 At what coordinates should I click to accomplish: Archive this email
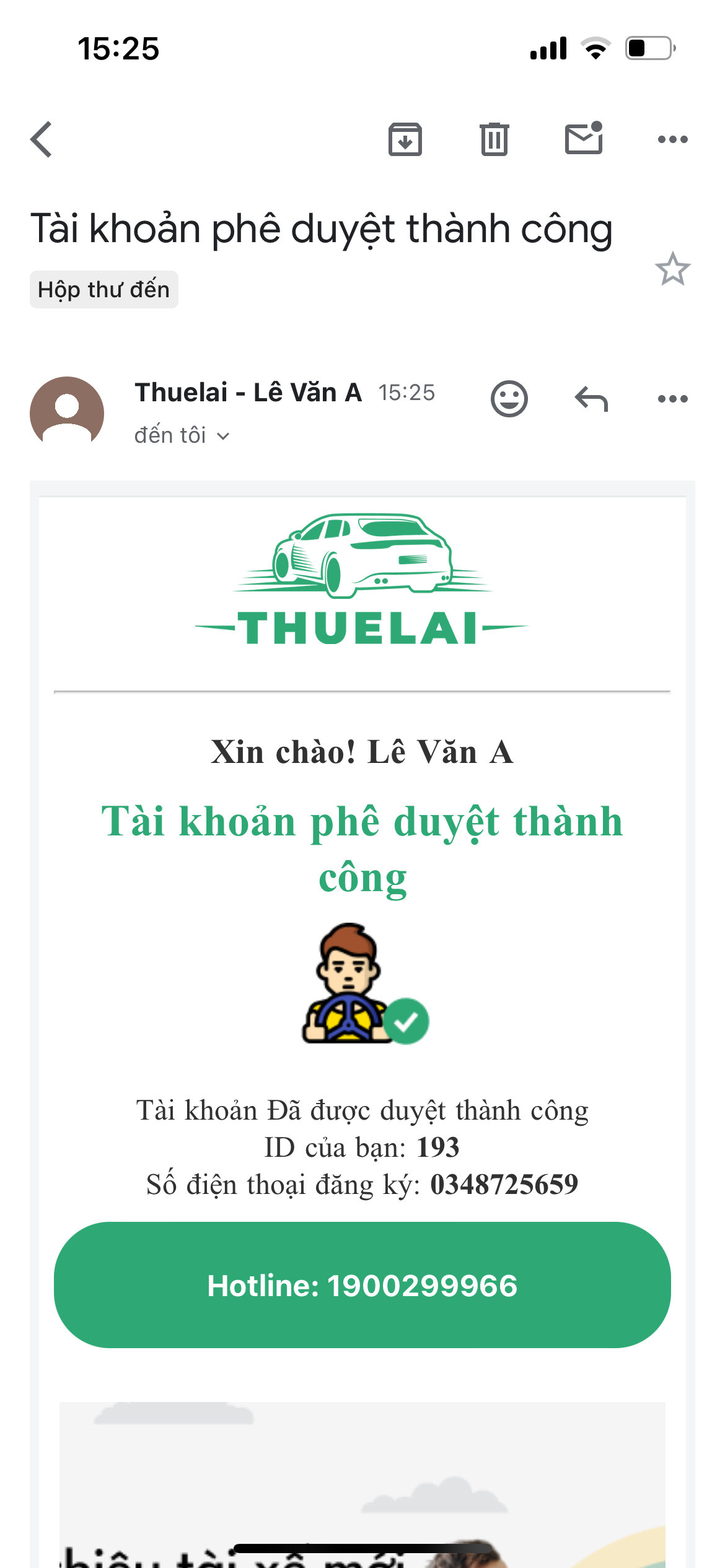point(405,139)
